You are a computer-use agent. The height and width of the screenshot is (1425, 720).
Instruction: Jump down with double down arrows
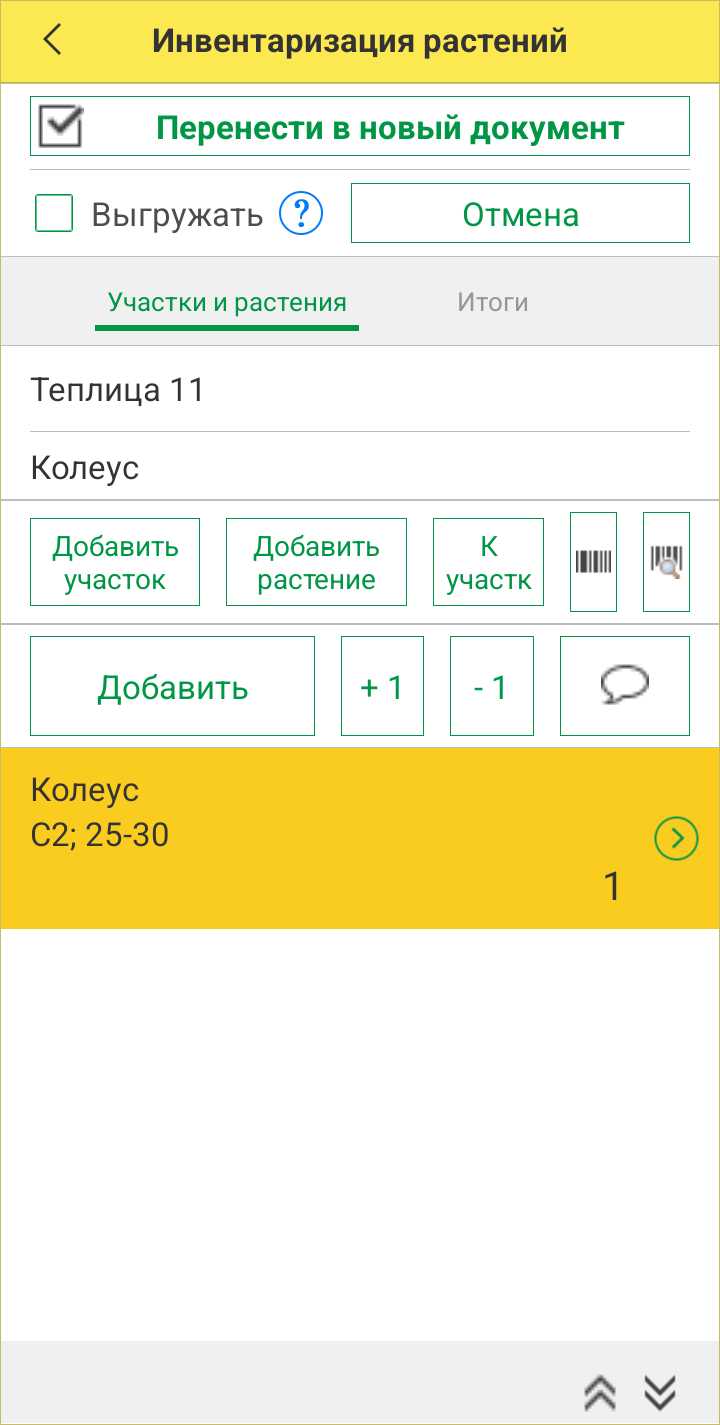660,1391
